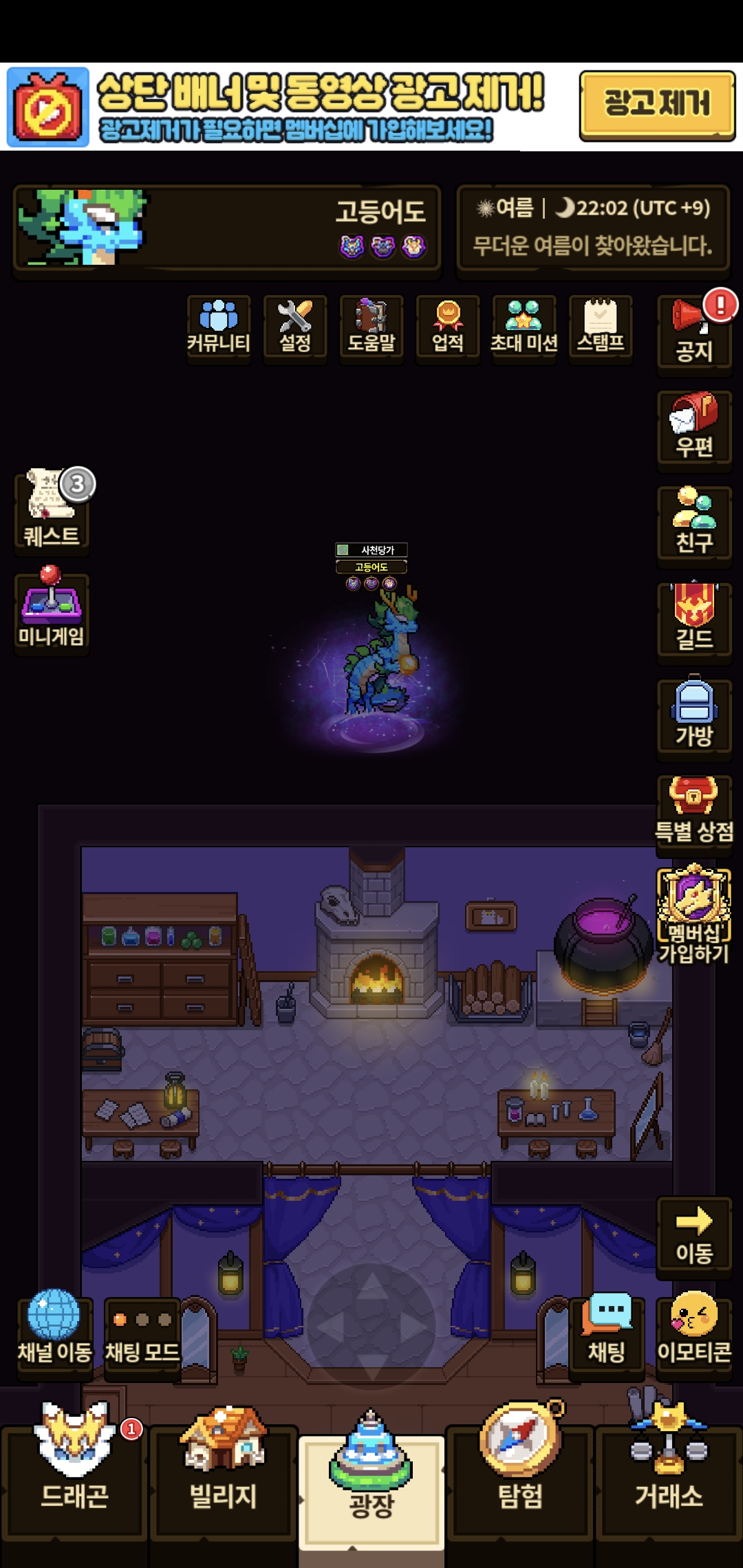Check the 공지 notices
This screenshot has height=1568, width=743.
[693, 334]
